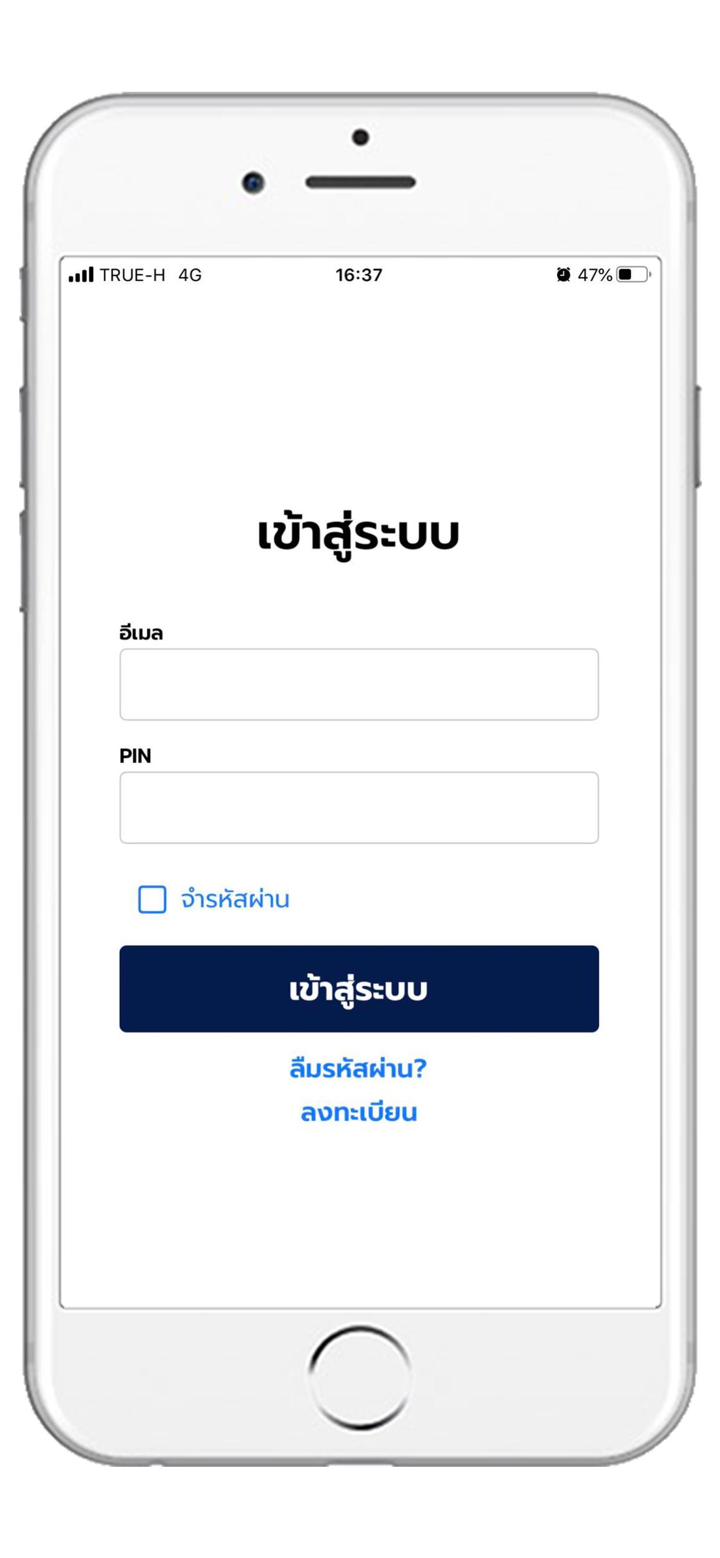Tap the อีเมล email input field
The width and height of the screenshot is (720, 1558).
[359, 684]
